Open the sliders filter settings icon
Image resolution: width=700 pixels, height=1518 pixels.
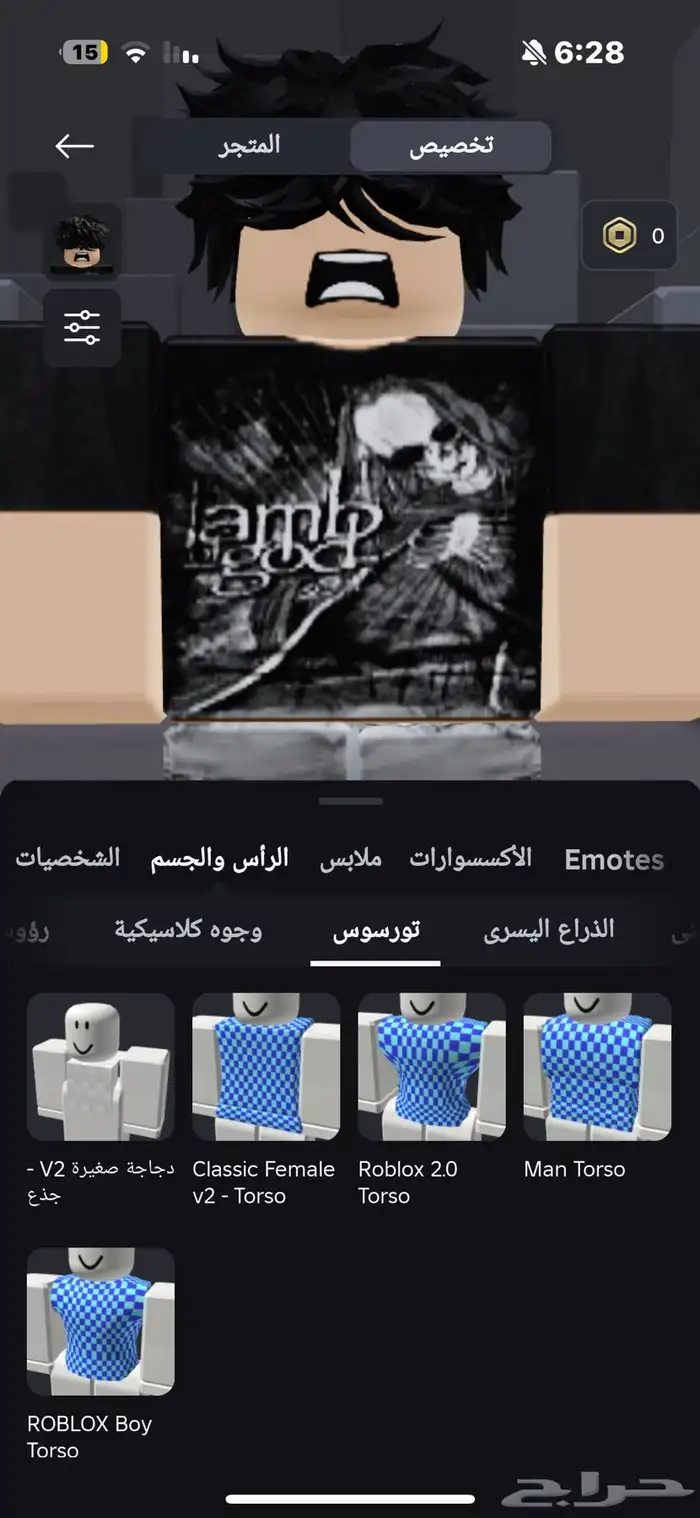[82, 328]
